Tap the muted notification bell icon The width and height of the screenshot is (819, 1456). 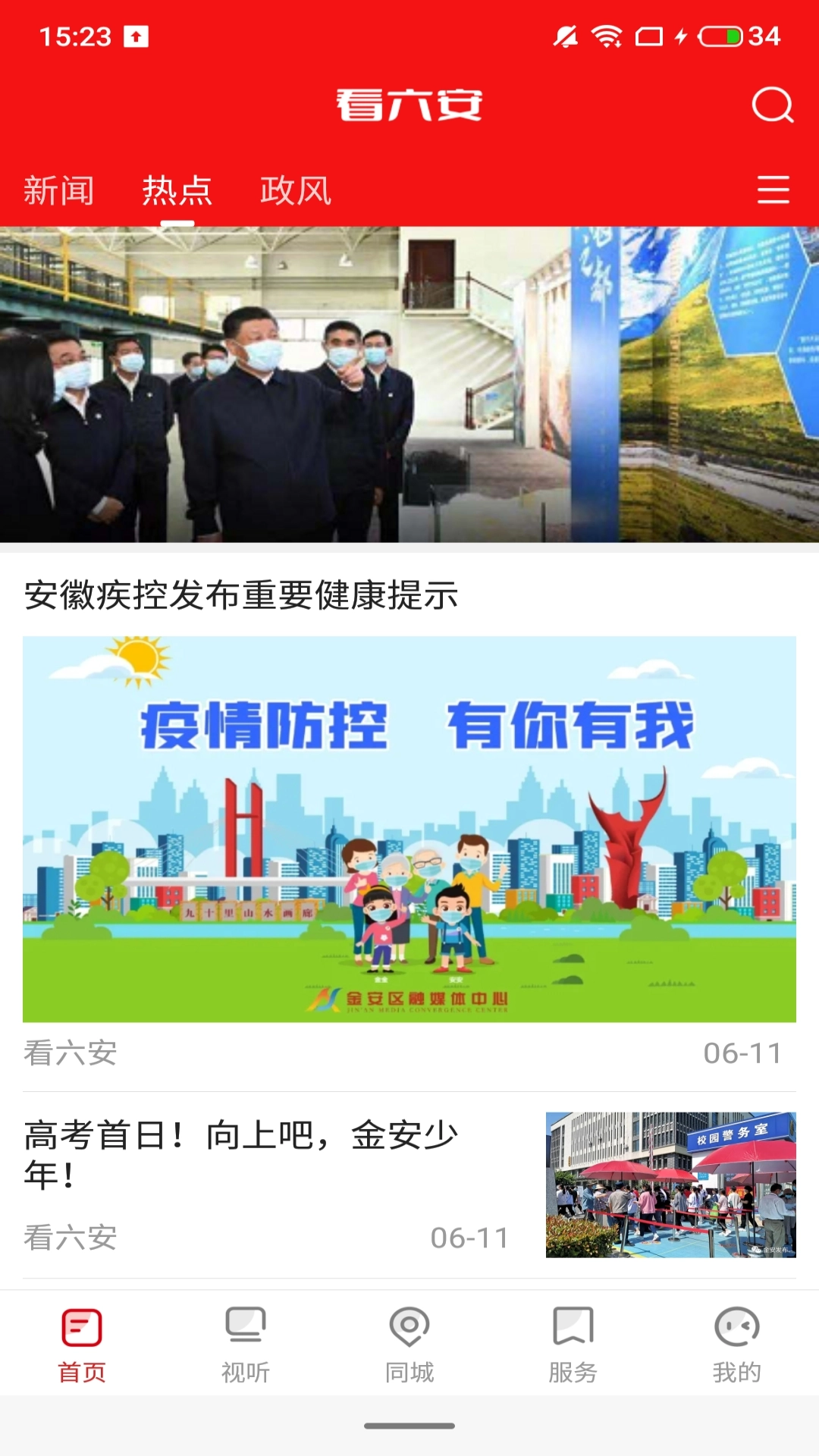click(x=564, y=33)
